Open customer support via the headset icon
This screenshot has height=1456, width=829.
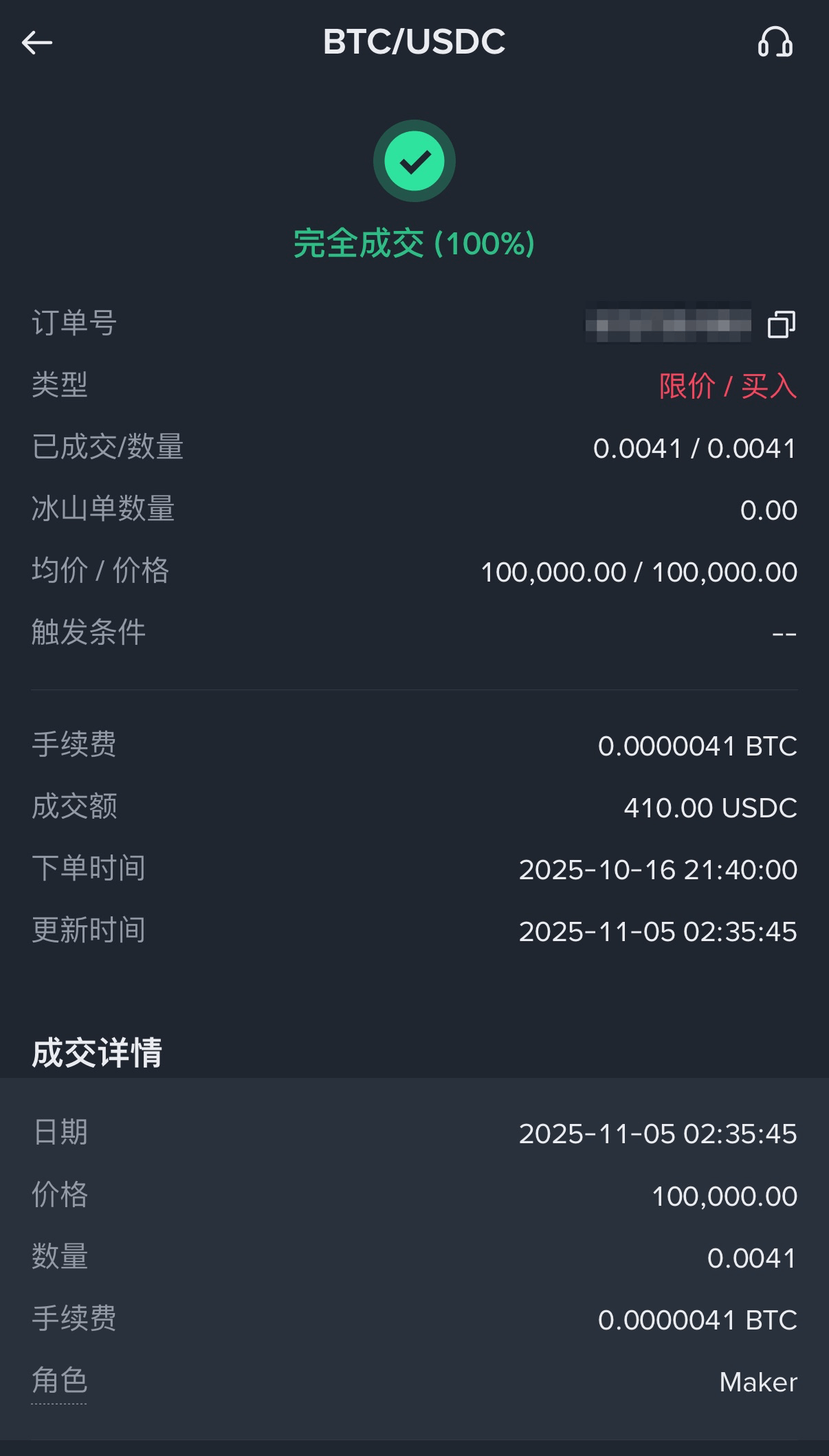[775, 43]
